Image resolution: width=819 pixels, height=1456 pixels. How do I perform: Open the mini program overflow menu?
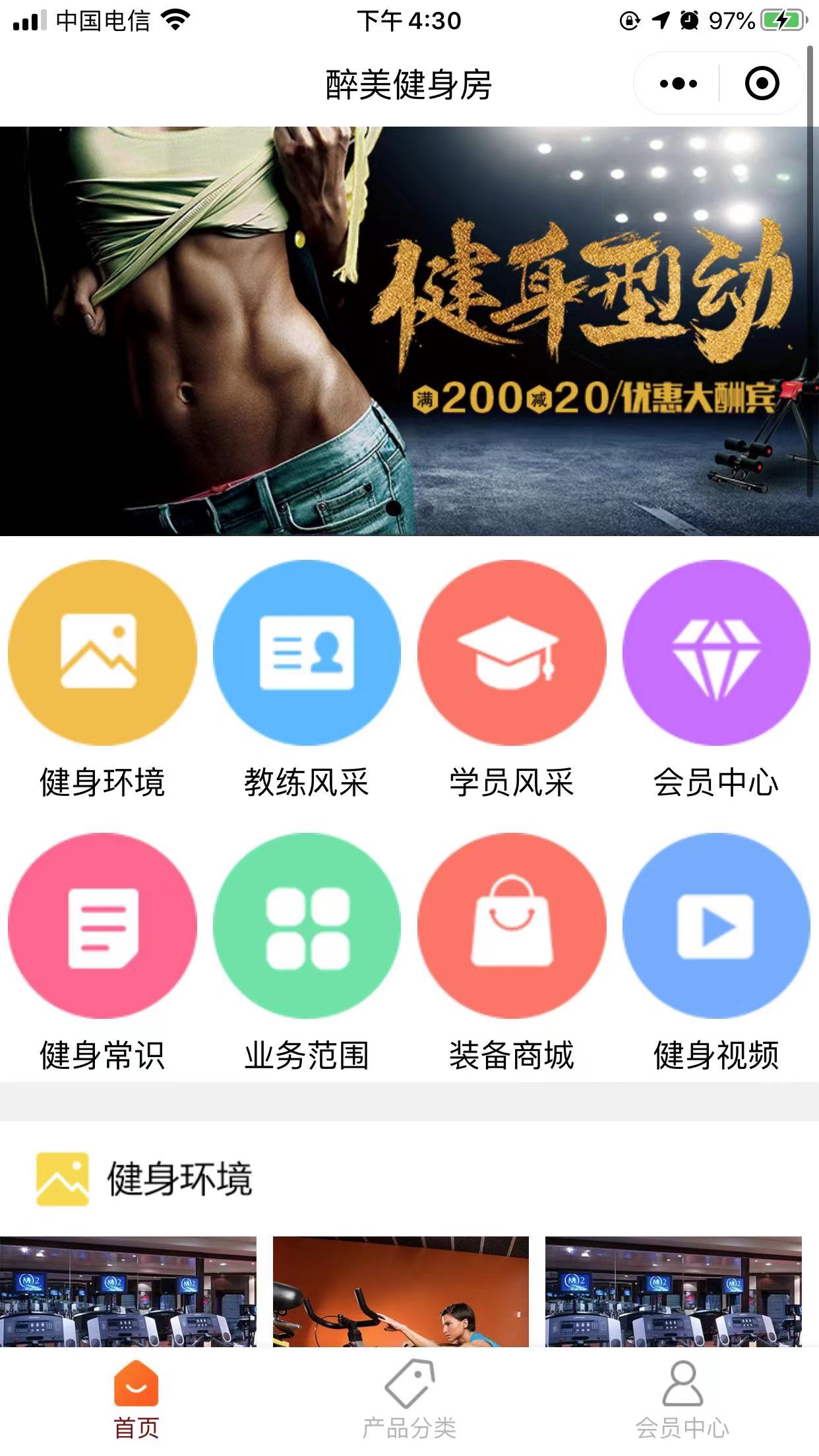(678, 84)
